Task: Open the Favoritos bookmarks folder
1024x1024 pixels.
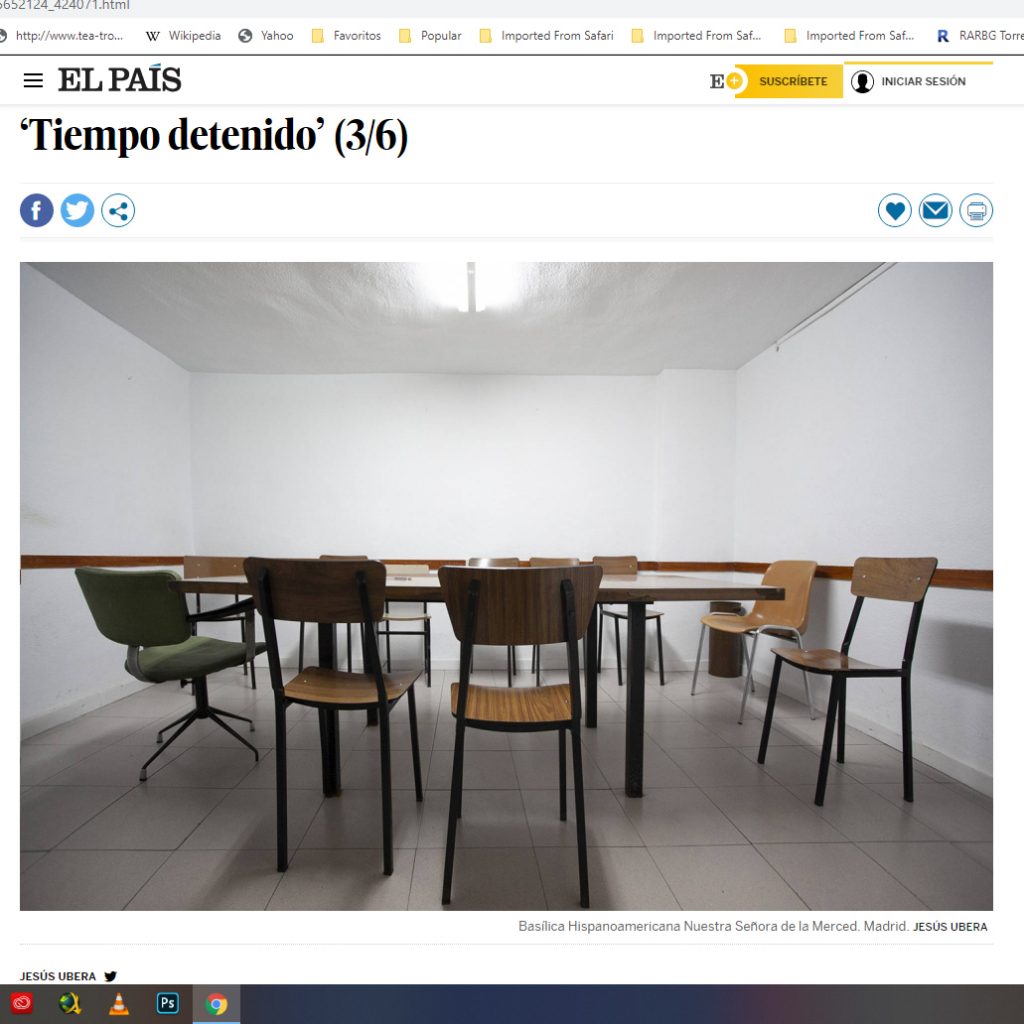Action: (346, 35)
